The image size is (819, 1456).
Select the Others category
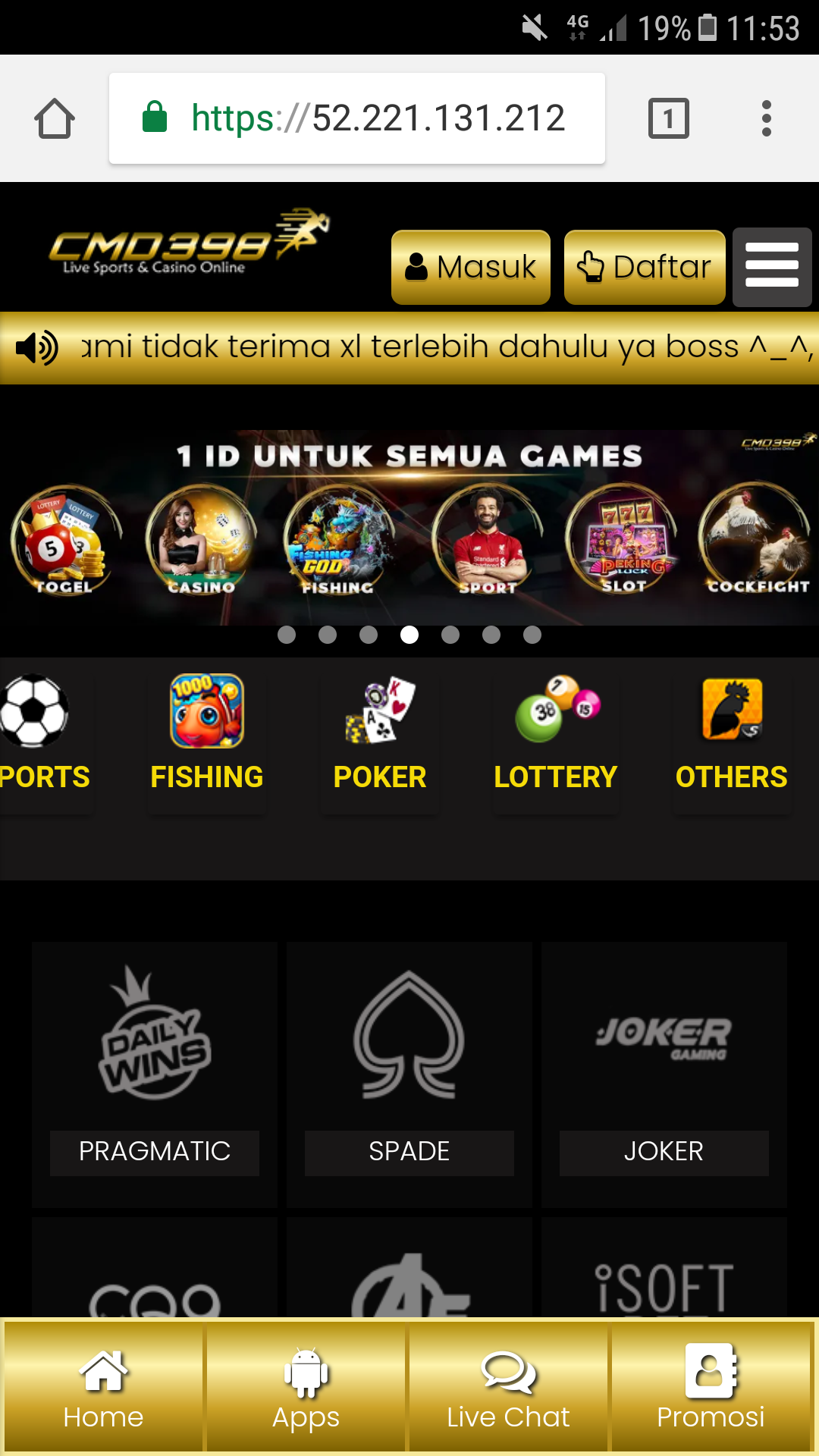pos(731,734)
